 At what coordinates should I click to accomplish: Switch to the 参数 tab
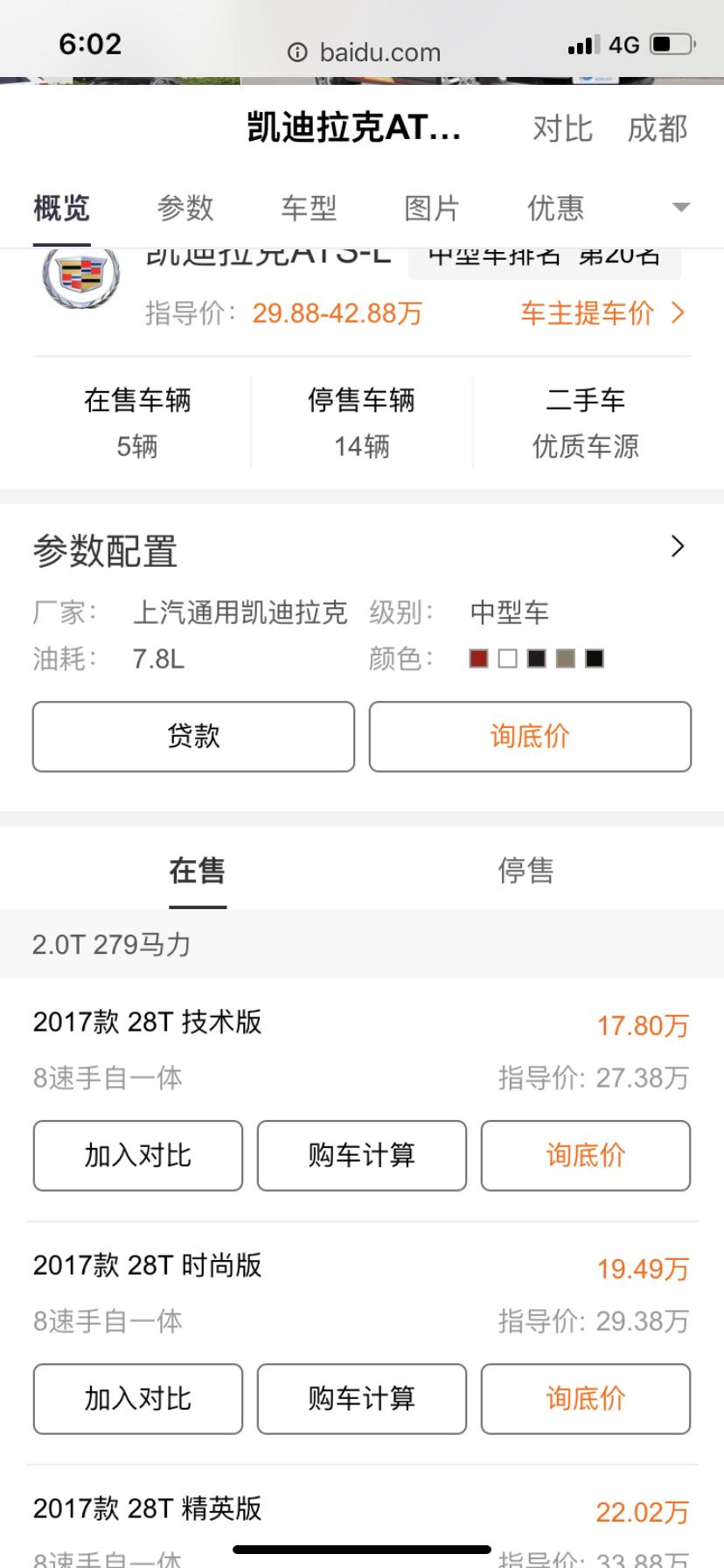pos(184,207)
